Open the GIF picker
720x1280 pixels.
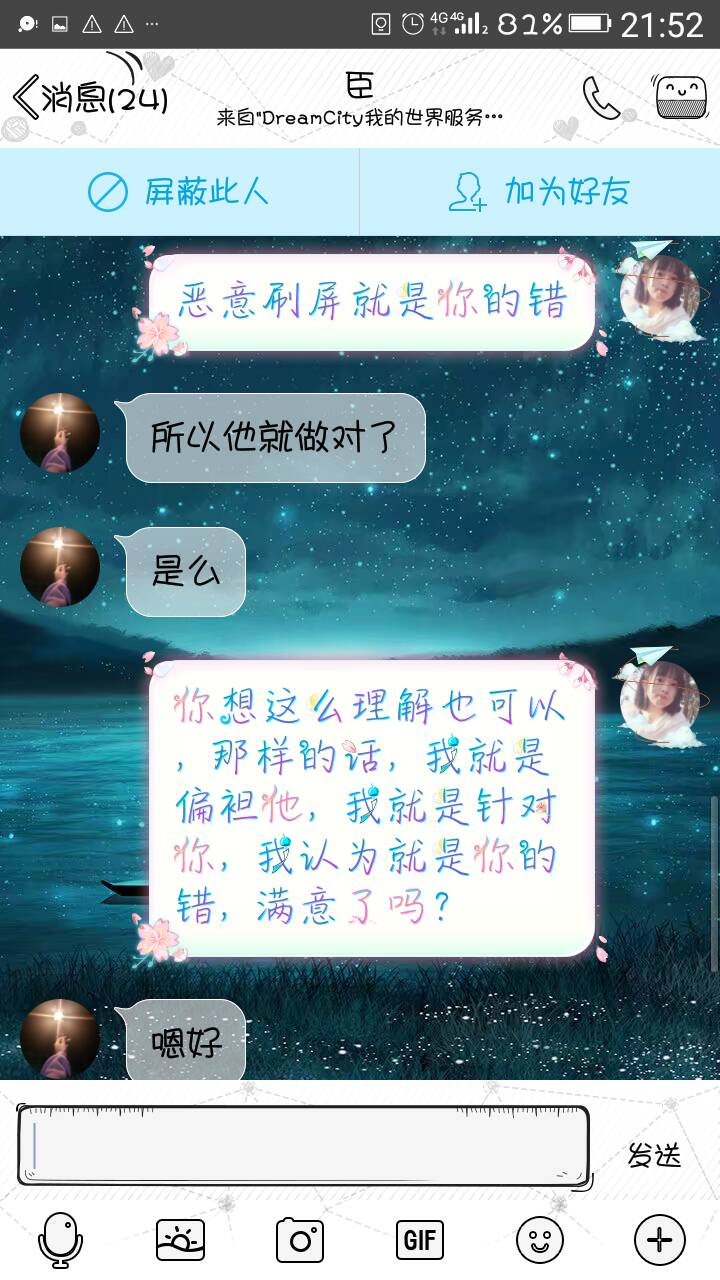(420, 1240)
